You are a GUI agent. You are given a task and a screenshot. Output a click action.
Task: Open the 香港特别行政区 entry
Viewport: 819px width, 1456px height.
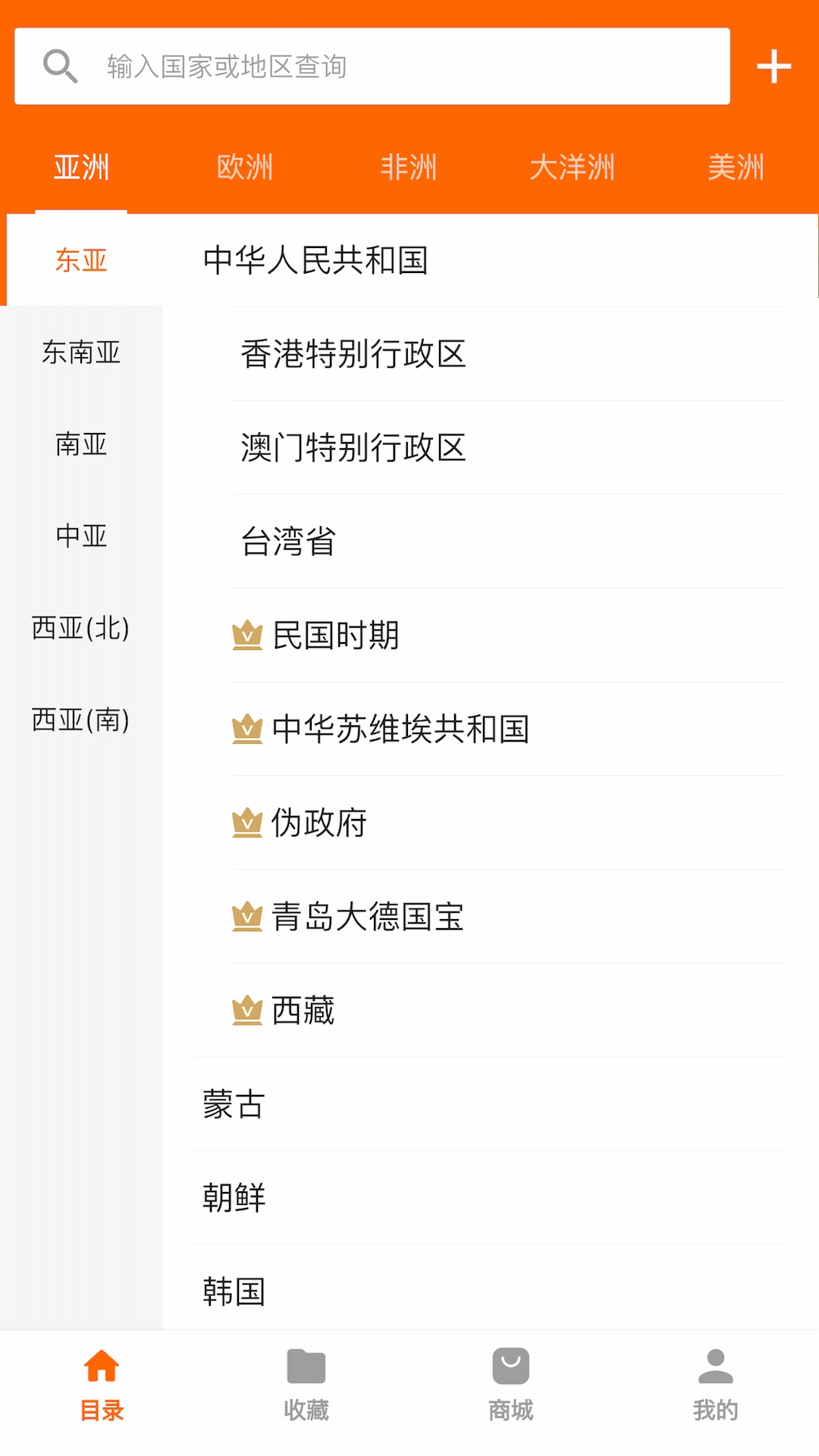coord(355,354)
